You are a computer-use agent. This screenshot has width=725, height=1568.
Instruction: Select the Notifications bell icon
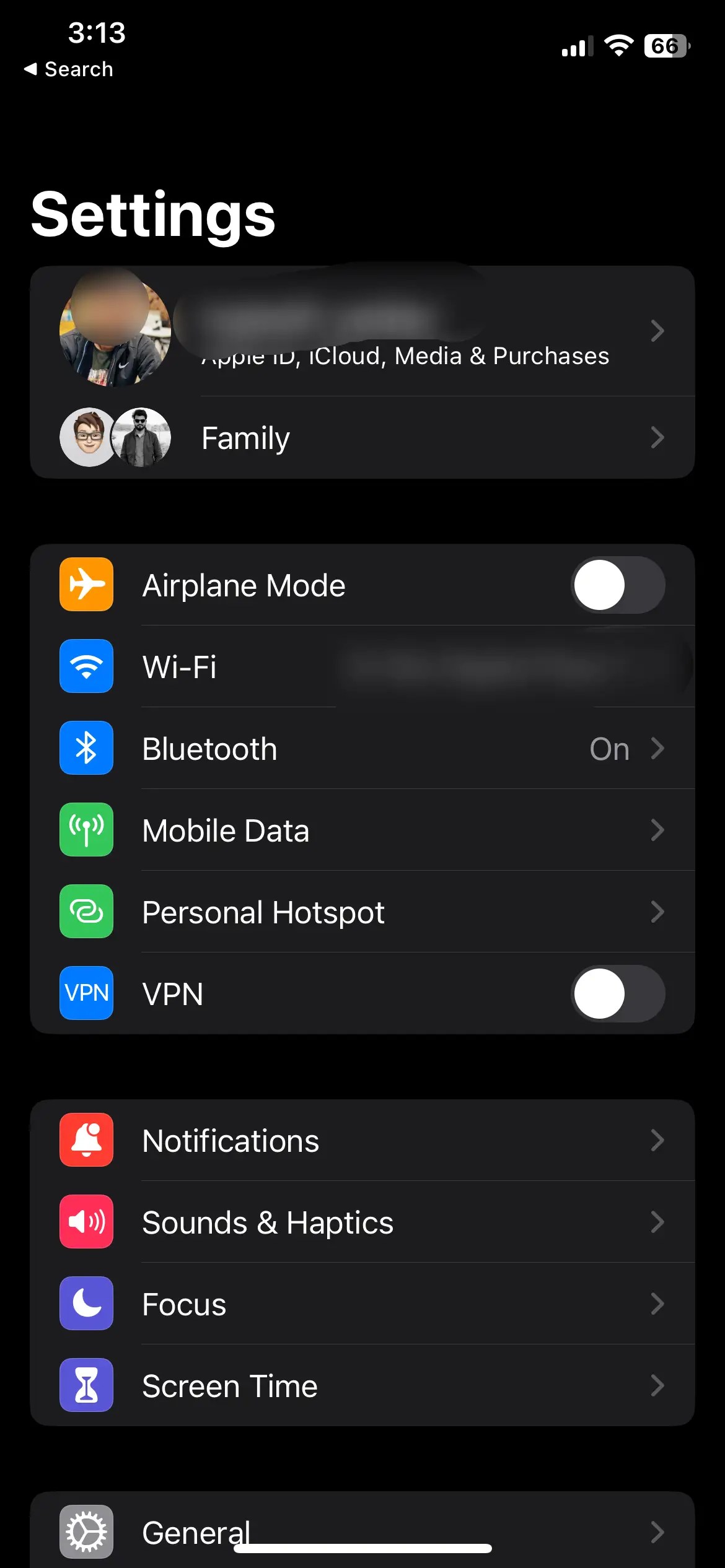[86, 1141]
